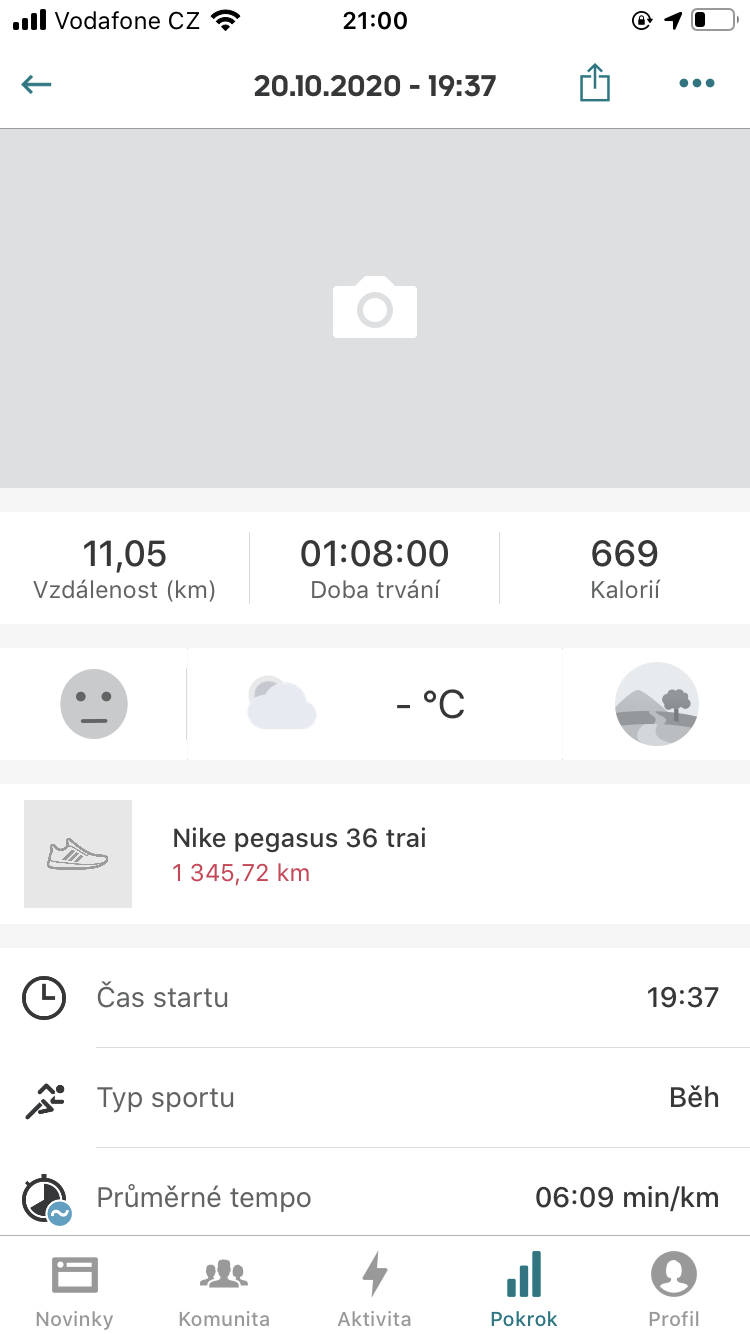The width and height of the screenshot is (750, 1334).
Task: Edit the weather and temperature entry
Action: (x=375, y=704)
